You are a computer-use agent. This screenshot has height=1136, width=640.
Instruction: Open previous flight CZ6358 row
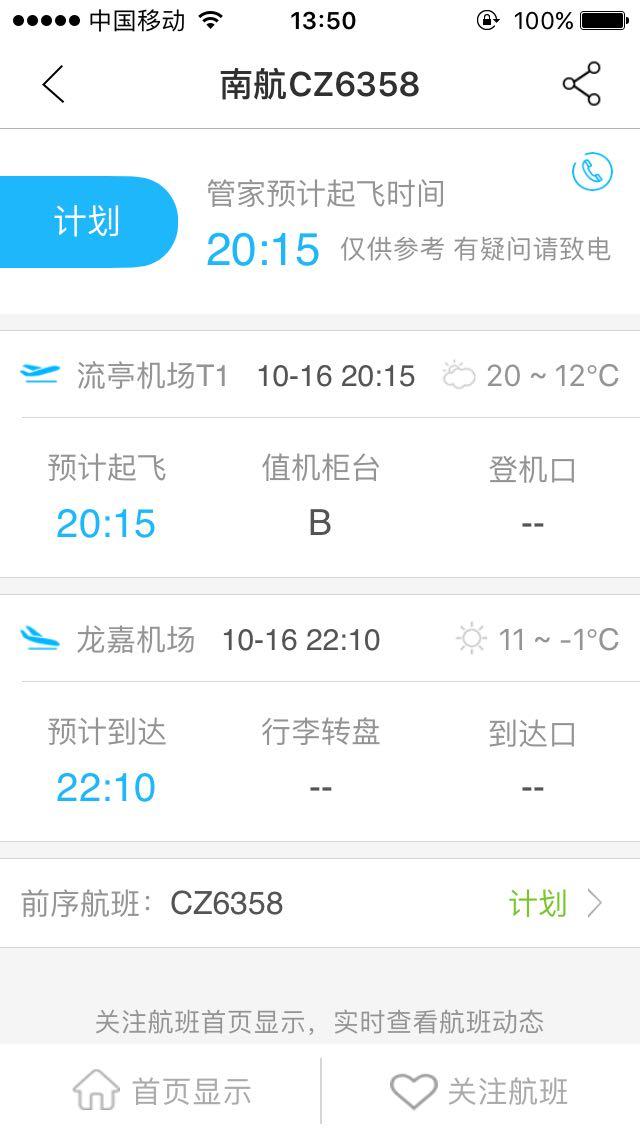[x=320, y=903]
